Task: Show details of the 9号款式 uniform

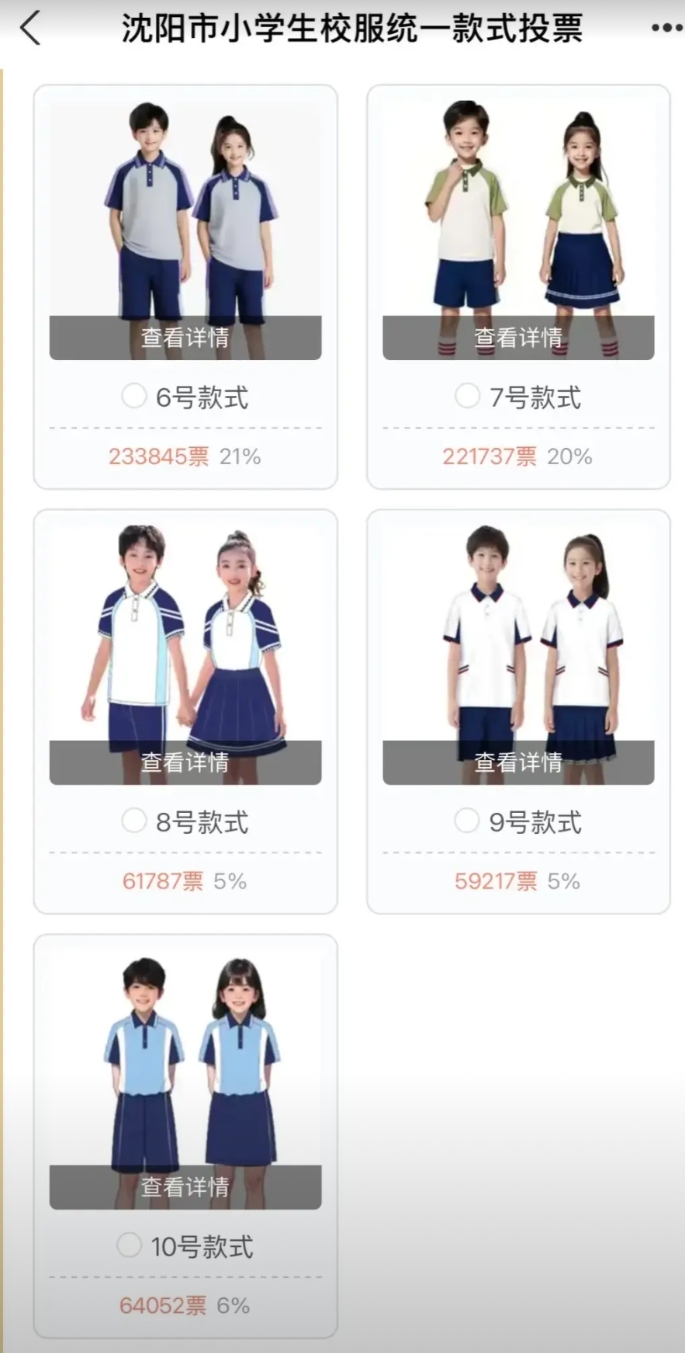Action: point(518,763)
